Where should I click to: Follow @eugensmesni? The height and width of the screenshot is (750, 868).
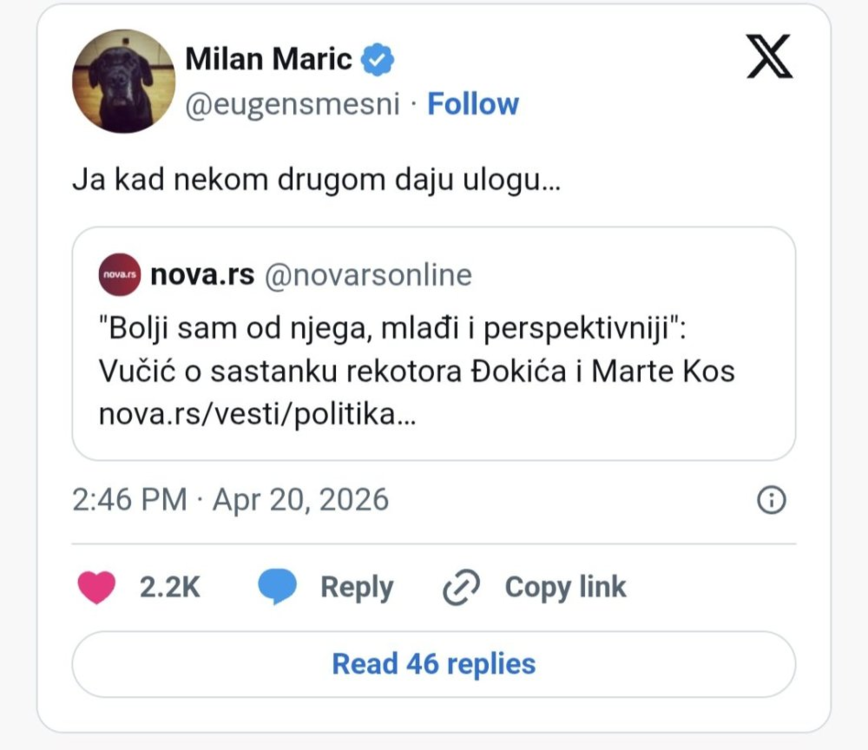(473, 104)
